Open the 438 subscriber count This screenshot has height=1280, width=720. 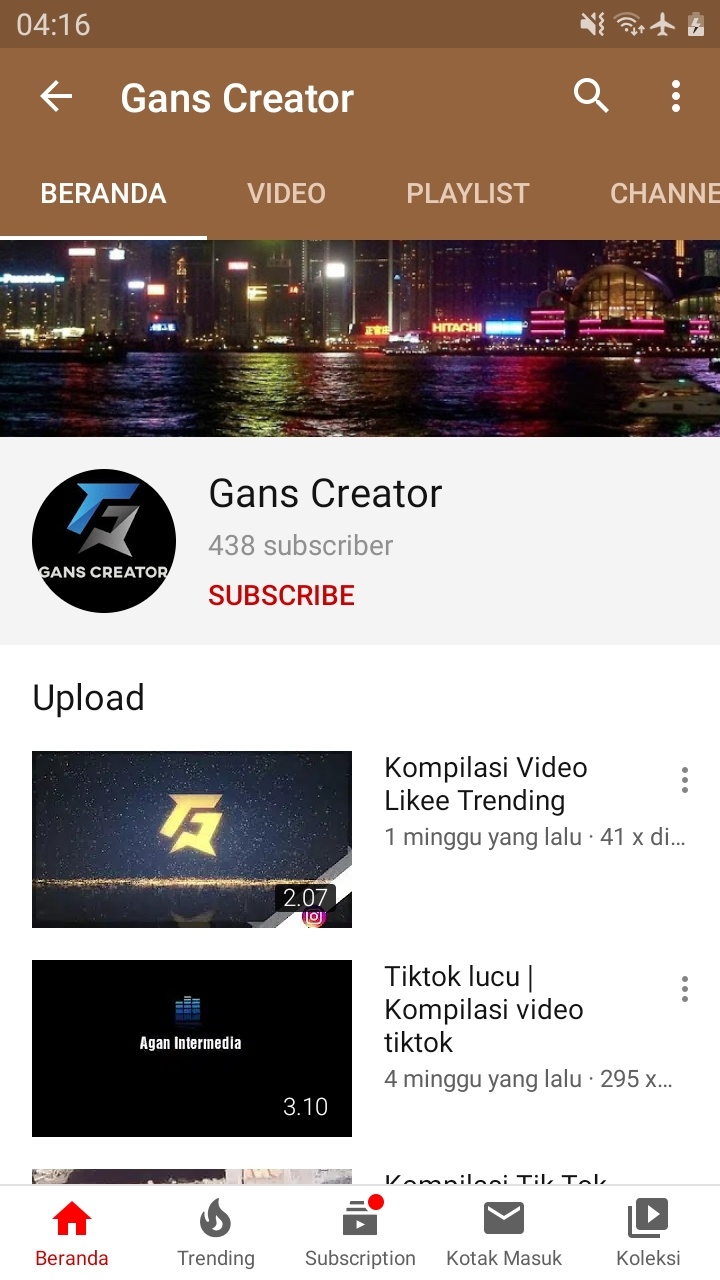(300, 545)
